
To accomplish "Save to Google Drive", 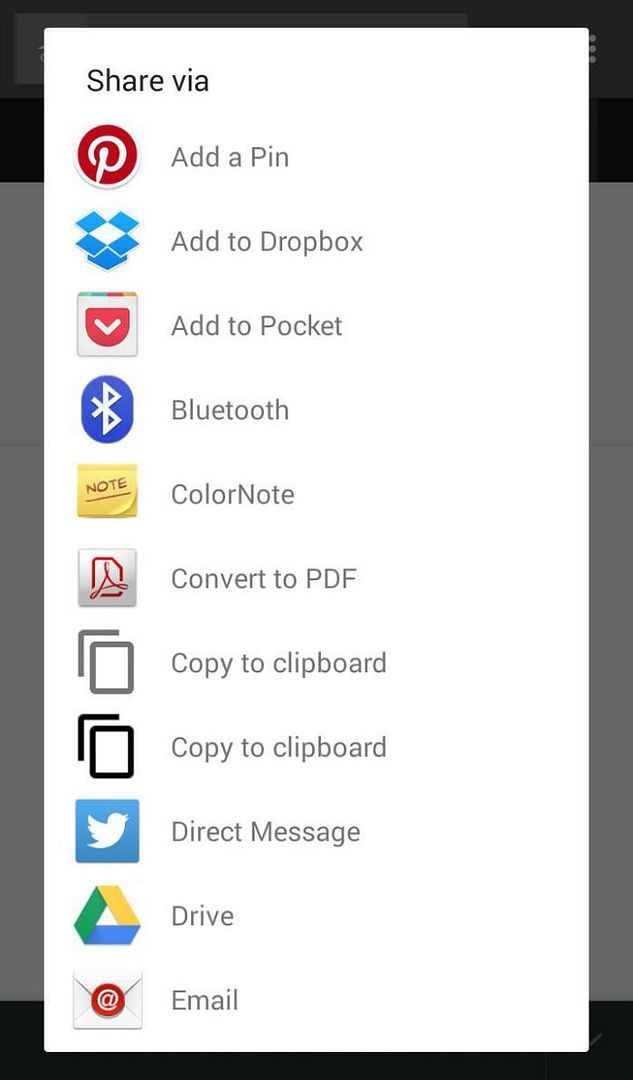I will coord(316,916).
